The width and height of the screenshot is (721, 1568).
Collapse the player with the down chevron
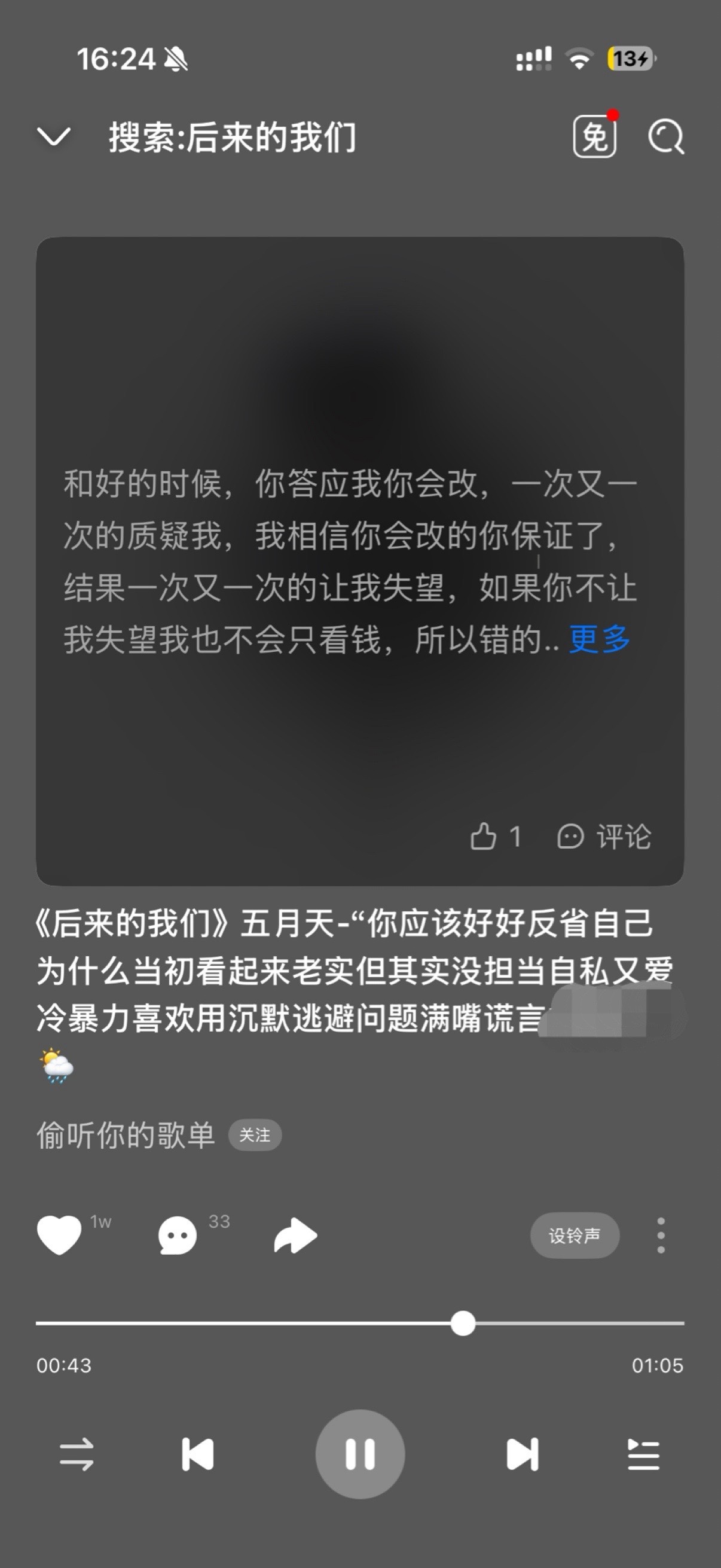[x=54, y=136]
